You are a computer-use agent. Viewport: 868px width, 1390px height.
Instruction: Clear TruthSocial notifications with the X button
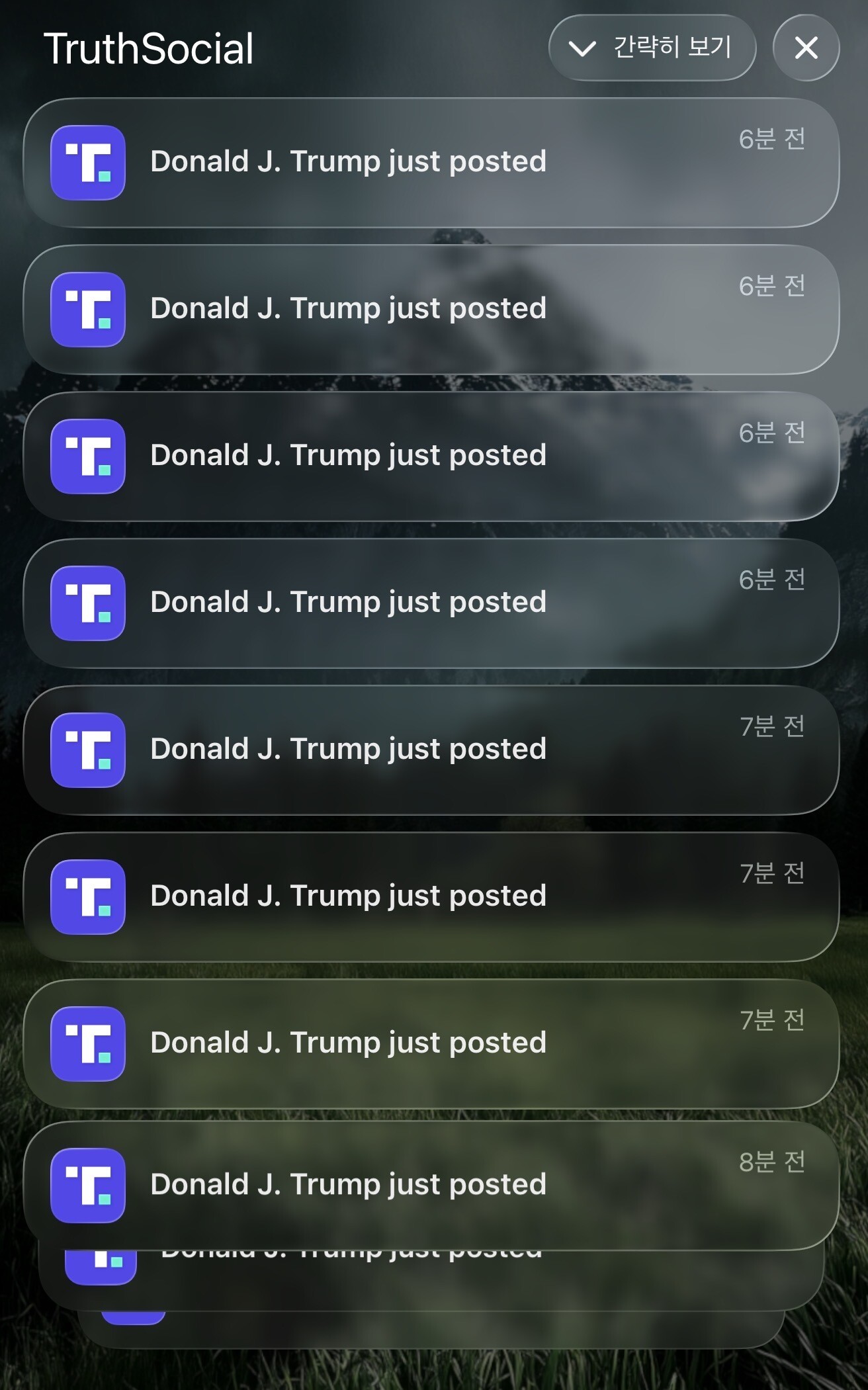[806, 48]
